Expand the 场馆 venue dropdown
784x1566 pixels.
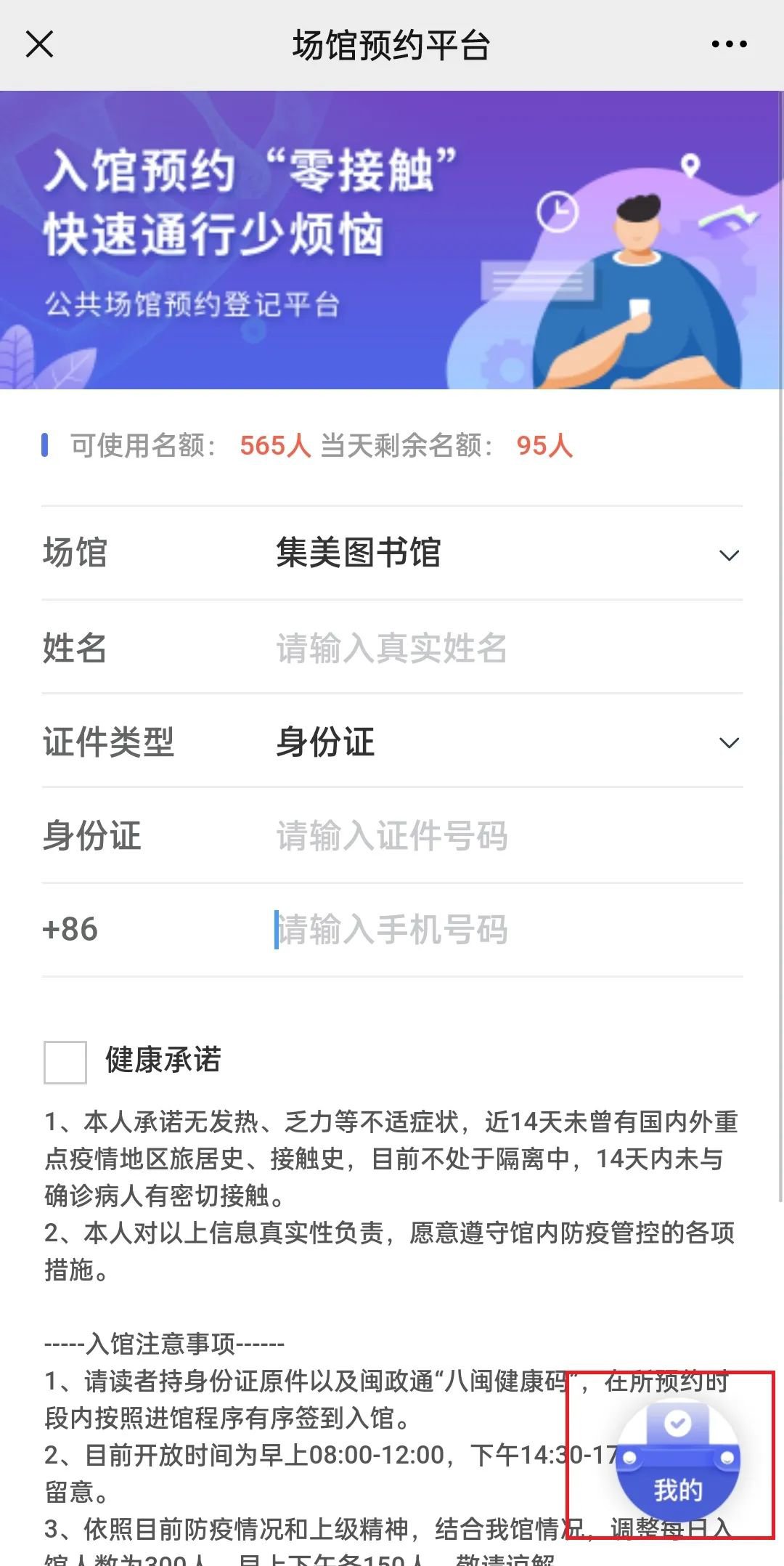[x=728, y=555]
